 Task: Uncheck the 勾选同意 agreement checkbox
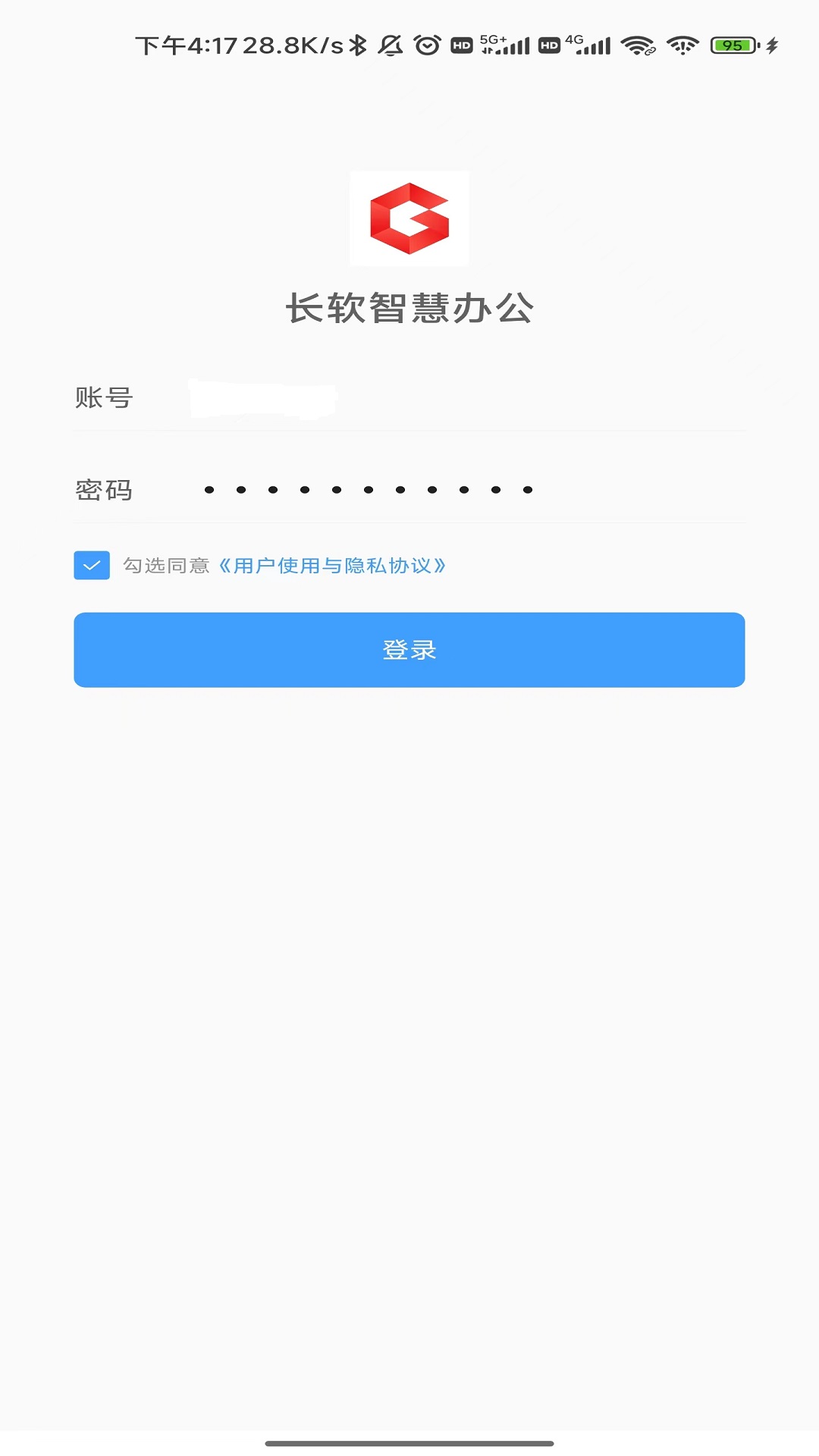click(x=91, y=565)
